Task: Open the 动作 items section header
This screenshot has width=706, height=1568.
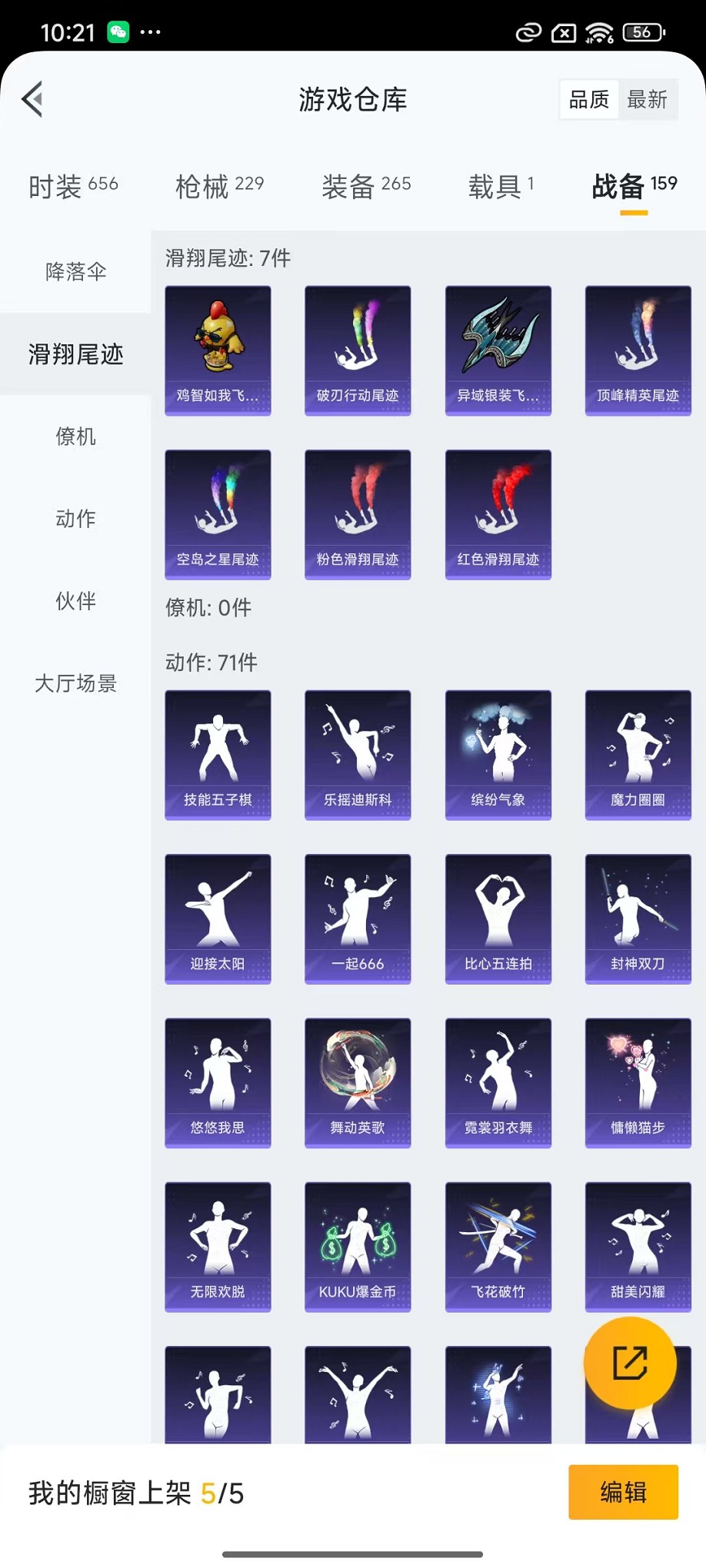Action: click(x=209, y=662)
